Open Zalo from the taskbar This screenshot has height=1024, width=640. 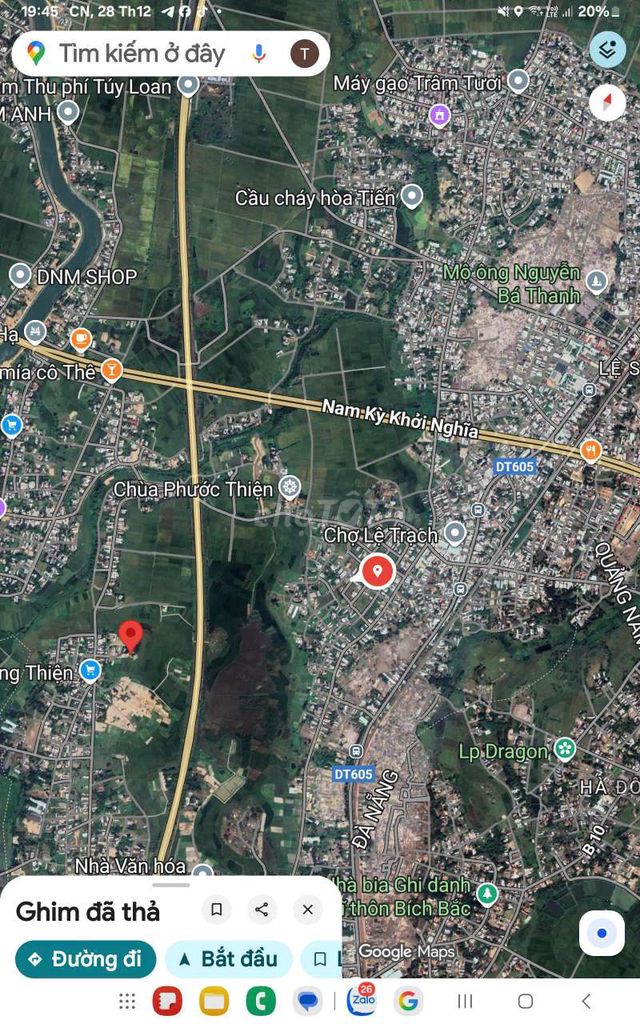361,1000
